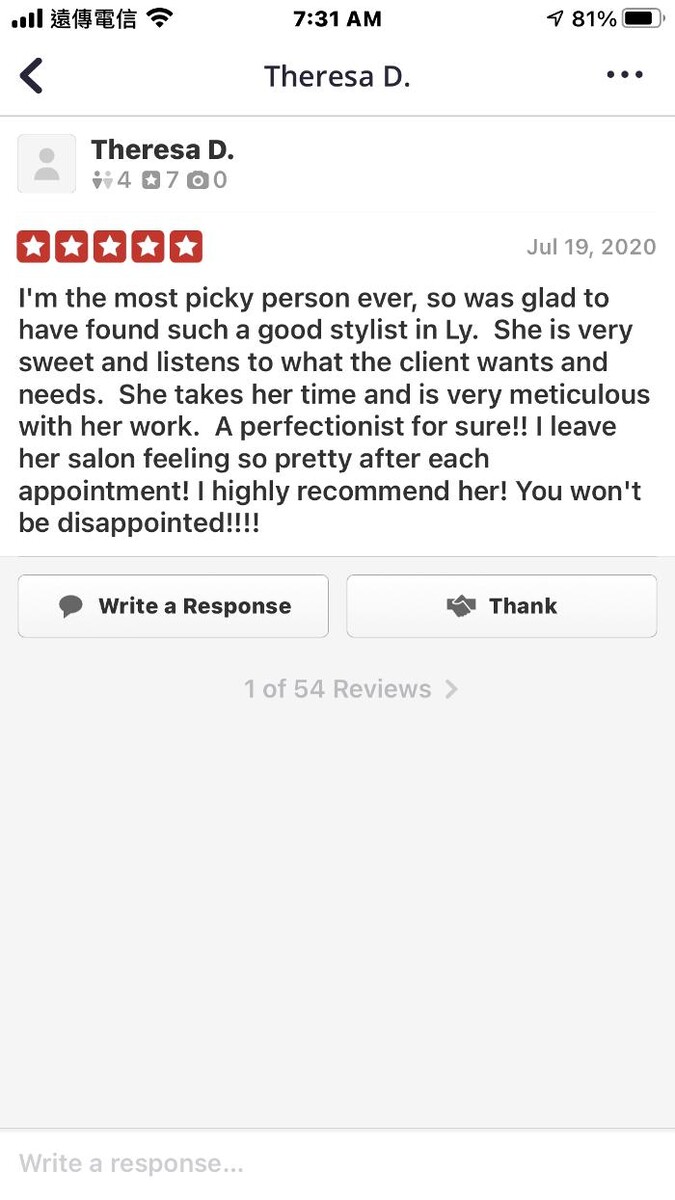Screen dimensions: 675x1200
Task: Thank Theresa D. for her review
Action: click(x=501, y=606)
